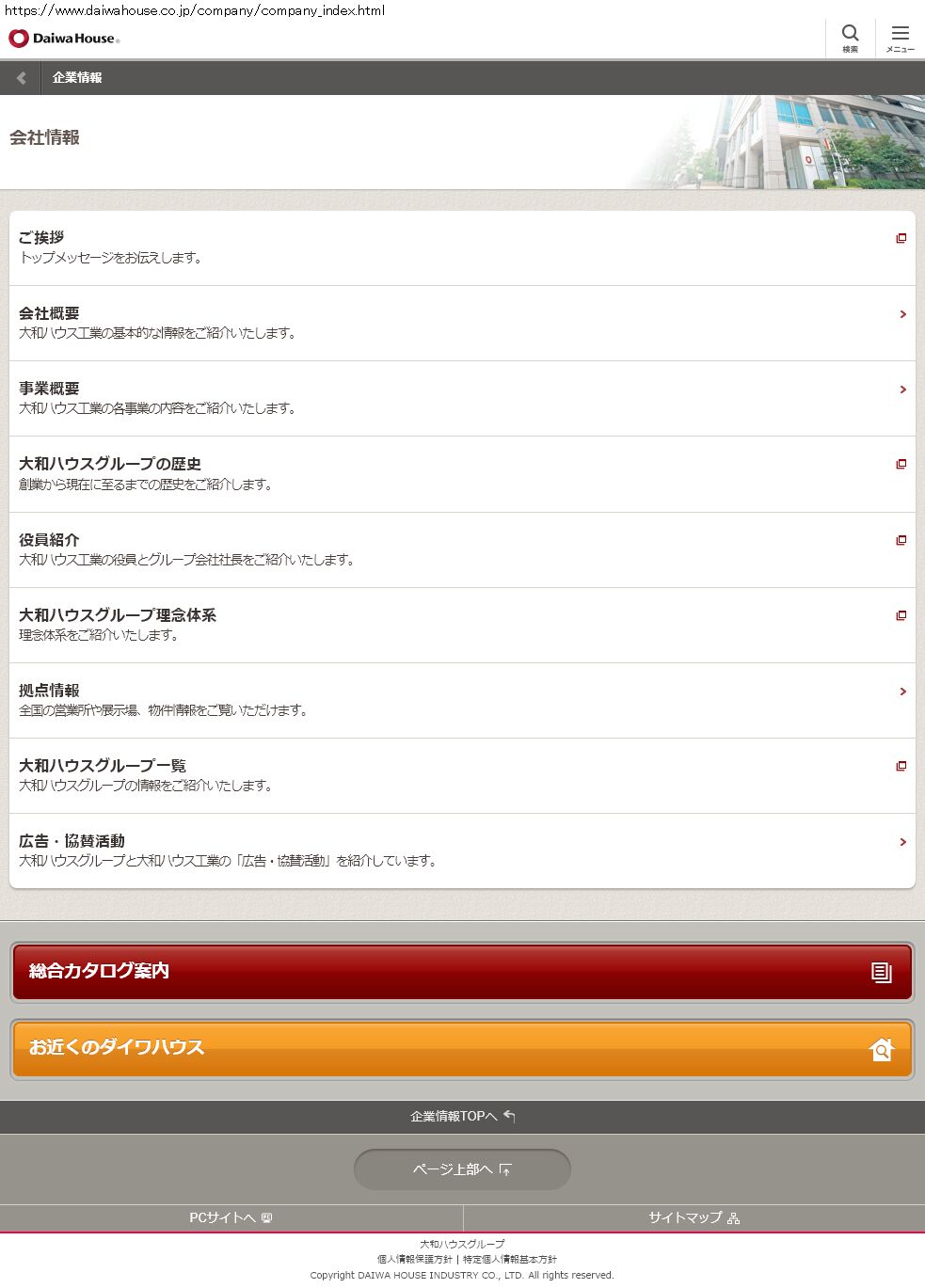The height and width of the screenshot is (1288, 925).
Task: Open the メニュー hamburger menu
Action: point(900,38)
